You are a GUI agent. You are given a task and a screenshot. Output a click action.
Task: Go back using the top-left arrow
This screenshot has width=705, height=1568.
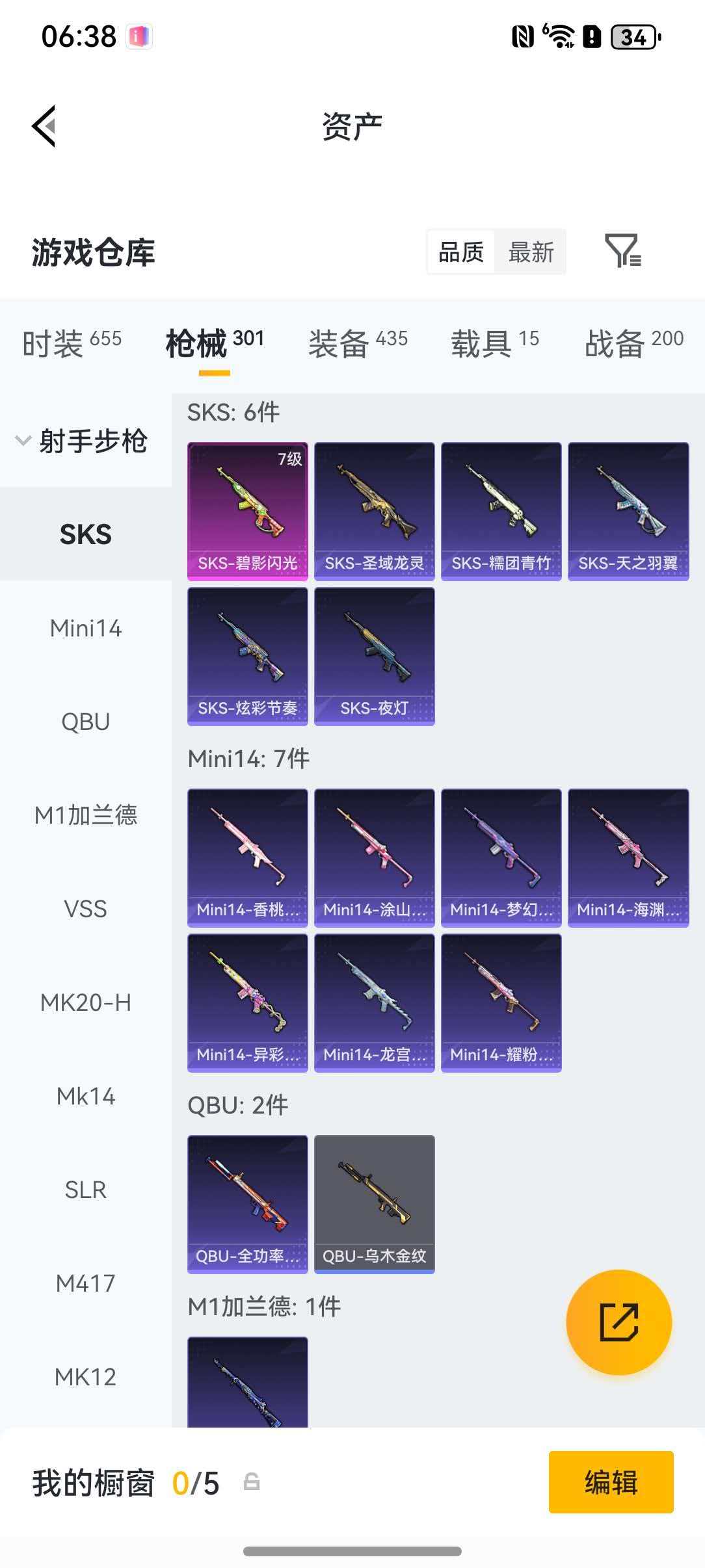(44, 125)
